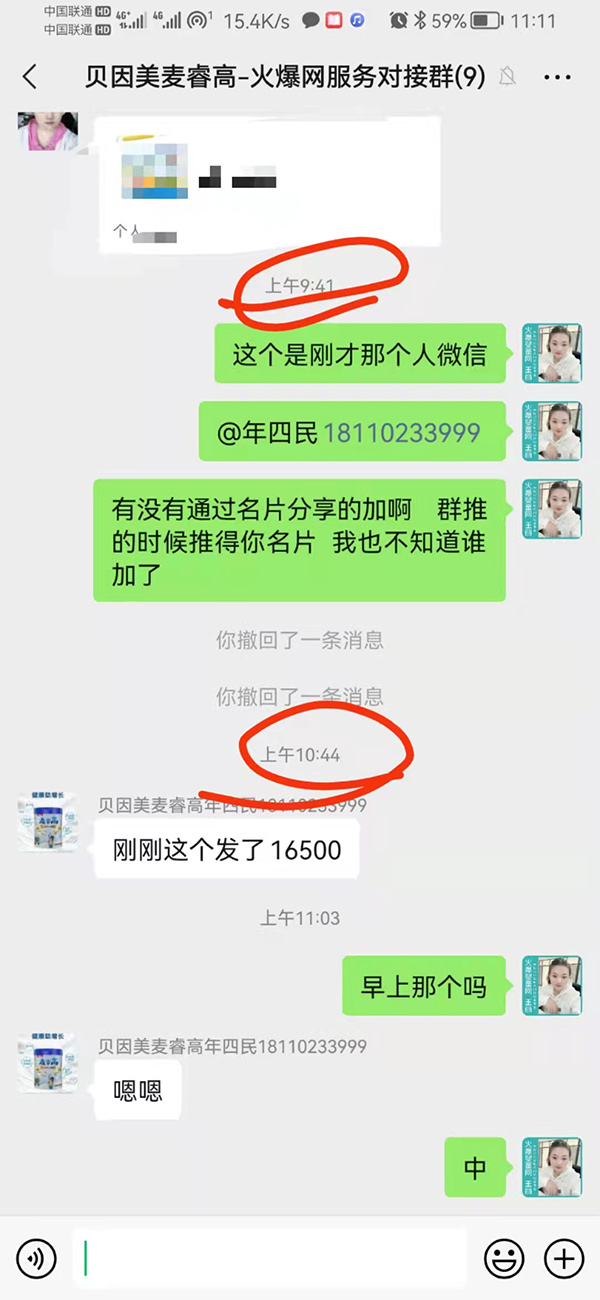Open the plus attachment menu
Image resolution: width=600 pixels, height=1300 pixels.
coord(564,1257)
